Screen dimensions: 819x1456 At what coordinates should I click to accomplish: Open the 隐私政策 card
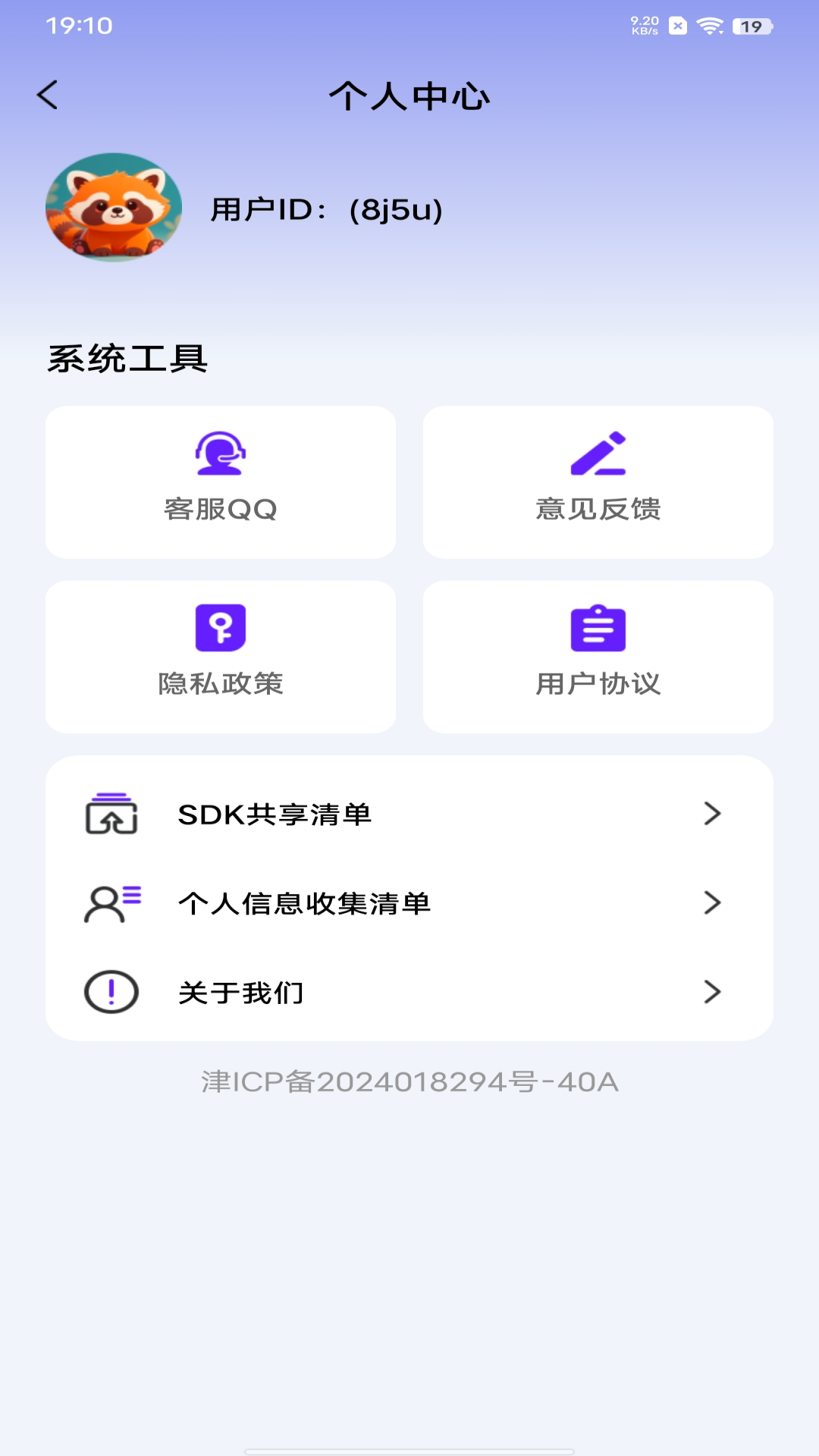[221, 657]
